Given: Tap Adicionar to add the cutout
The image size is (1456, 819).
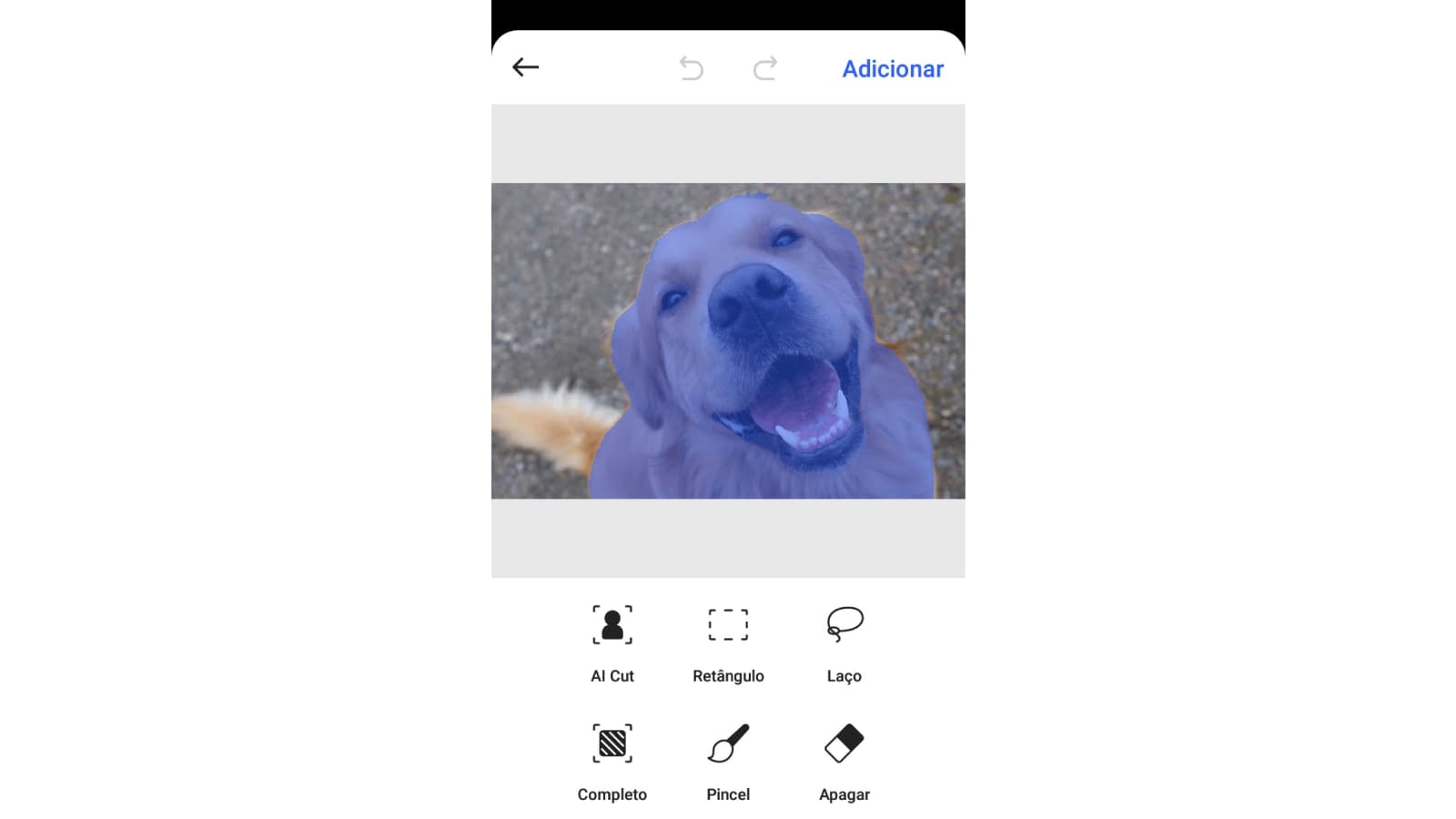Looking at the screenshot, I should pos(892,69).
